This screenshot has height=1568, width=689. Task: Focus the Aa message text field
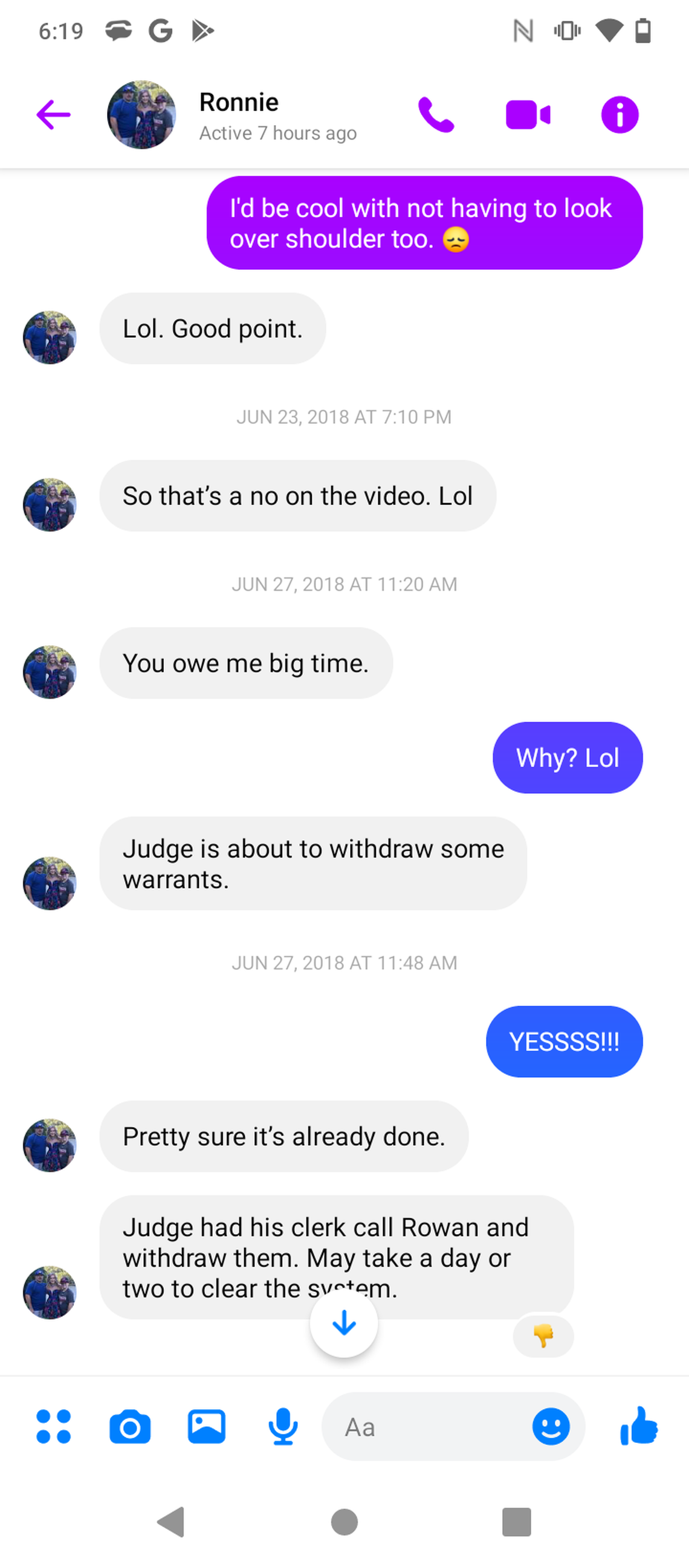[x=427, y=1426]
